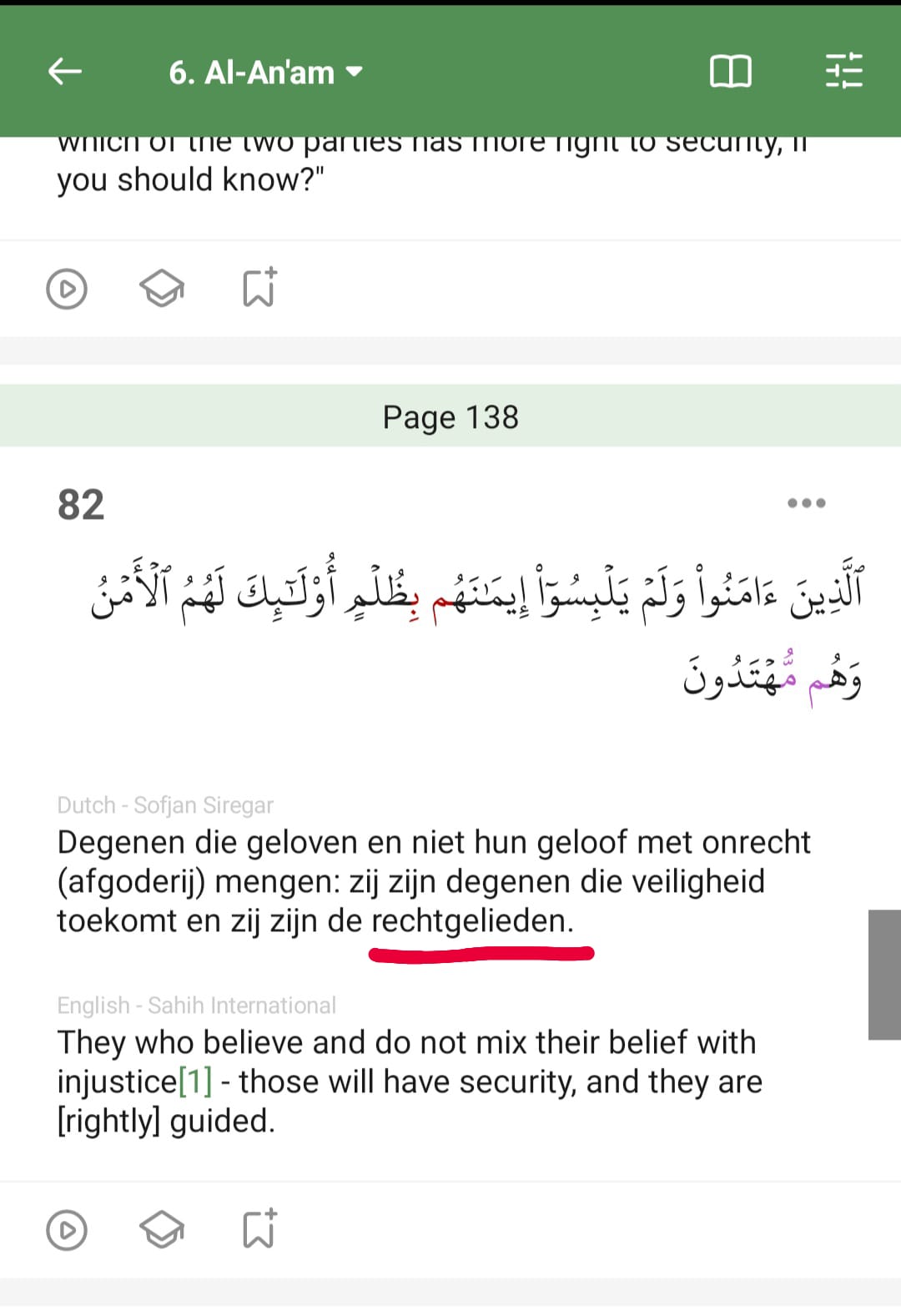Open the Al-An'am surah dropdown
The width and height of the screenshot is (901, 1316).
pyautogui.click(x=265, y=73)
